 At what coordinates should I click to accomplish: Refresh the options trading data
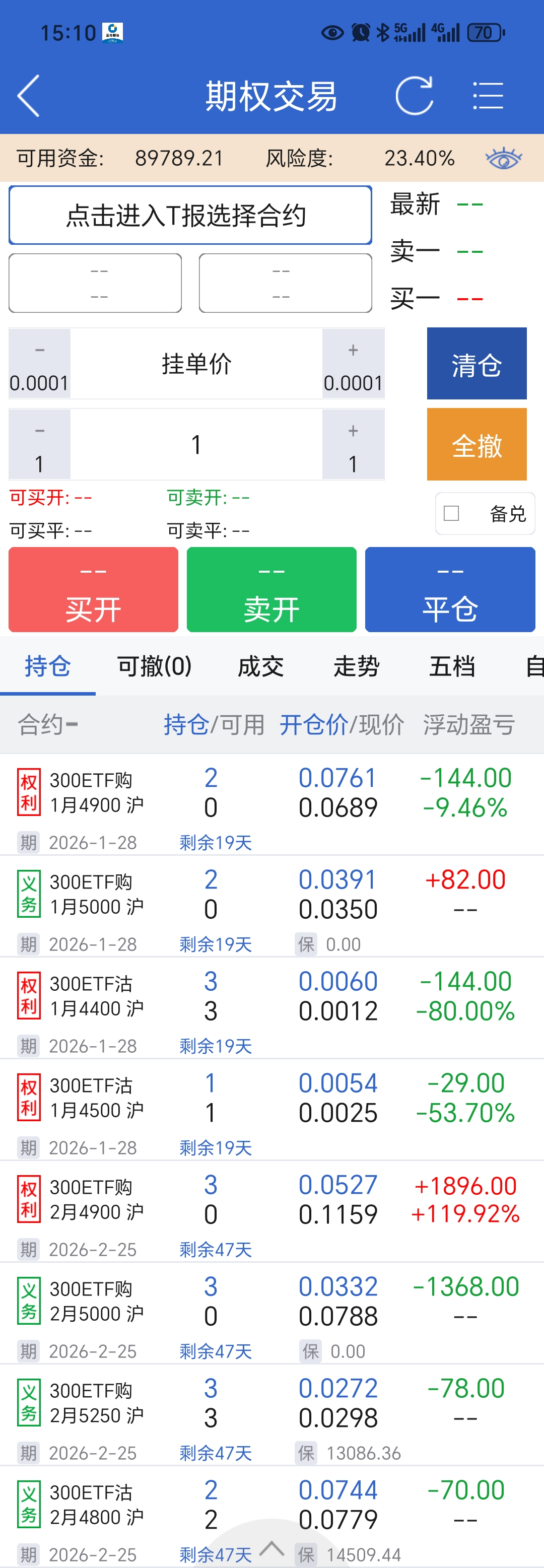point(414,96)
